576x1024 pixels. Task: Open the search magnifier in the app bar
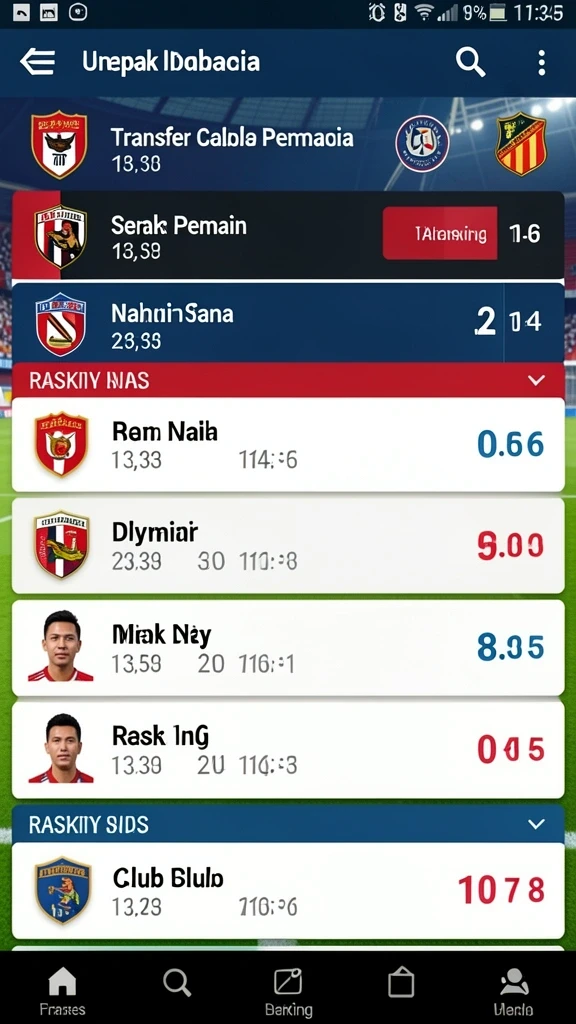click(470, 63)
